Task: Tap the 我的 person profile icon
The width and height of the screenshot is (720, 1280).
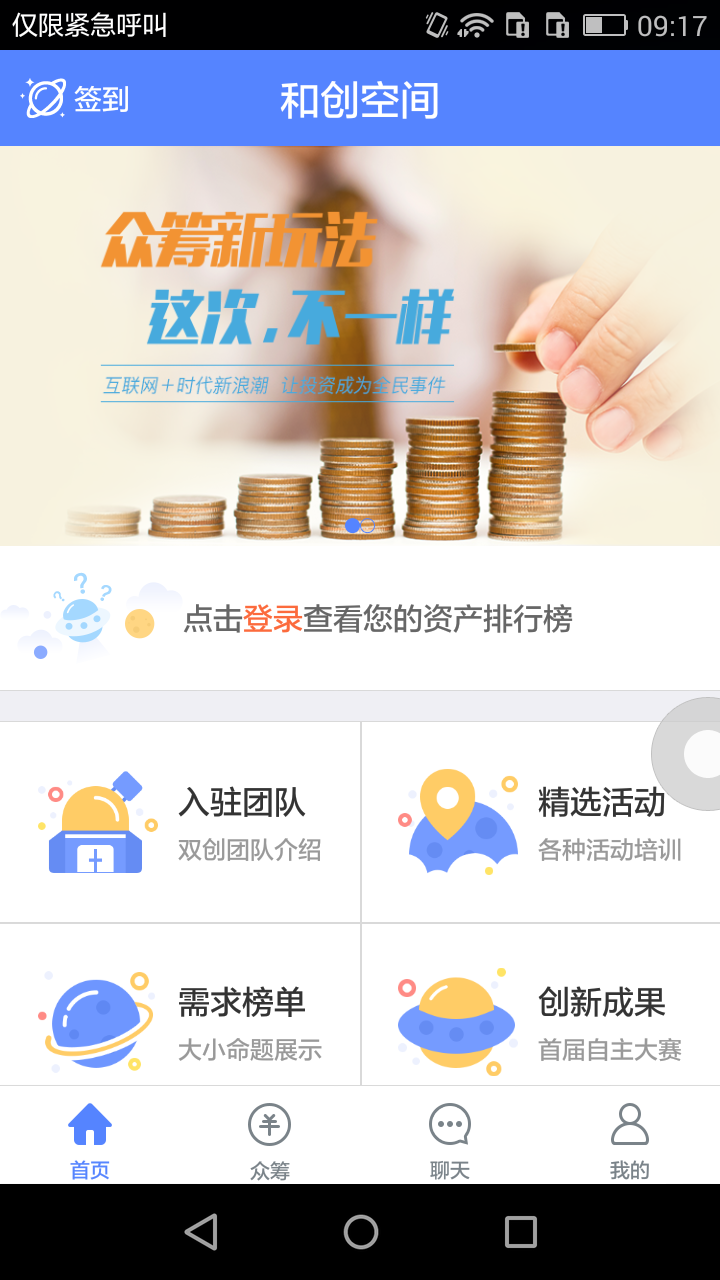Action: click(629, 1124)
